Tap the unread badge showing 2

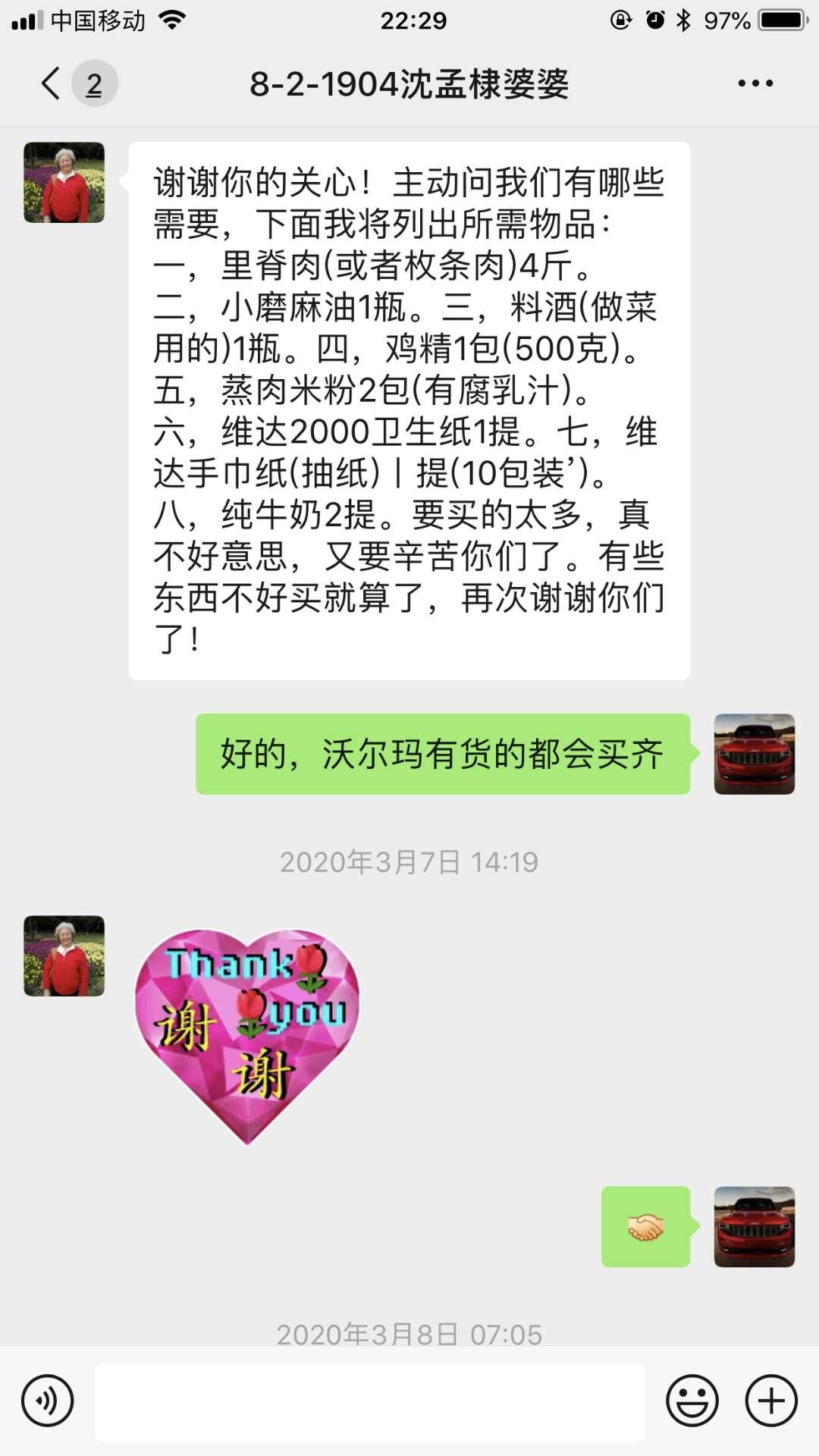[96, 84]
